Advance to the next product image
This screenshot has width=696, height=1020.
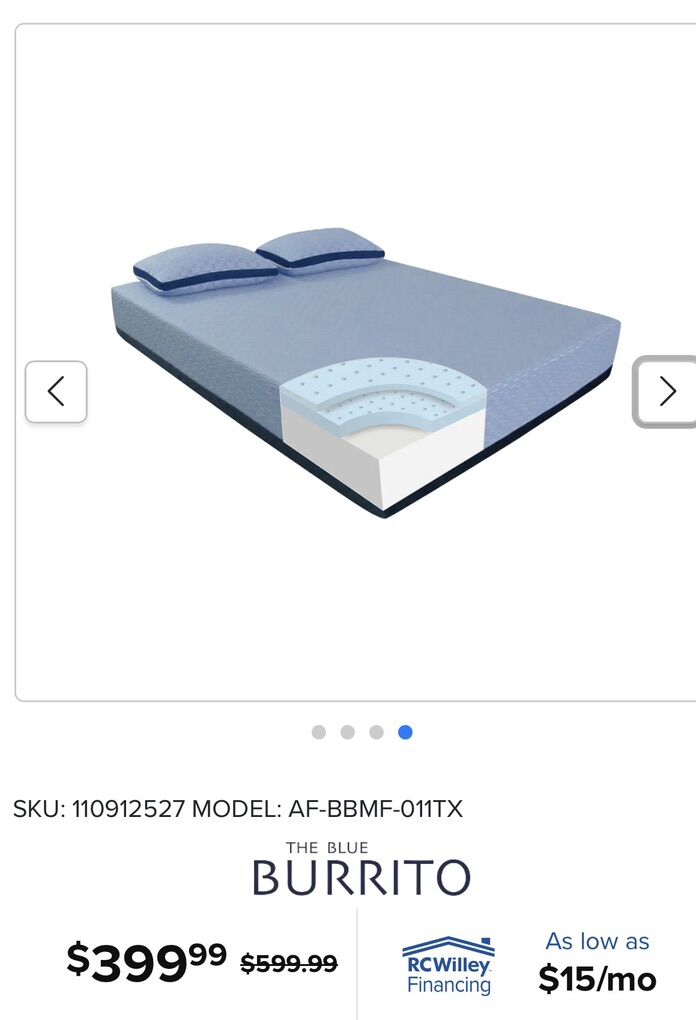[x=667, y=391]
